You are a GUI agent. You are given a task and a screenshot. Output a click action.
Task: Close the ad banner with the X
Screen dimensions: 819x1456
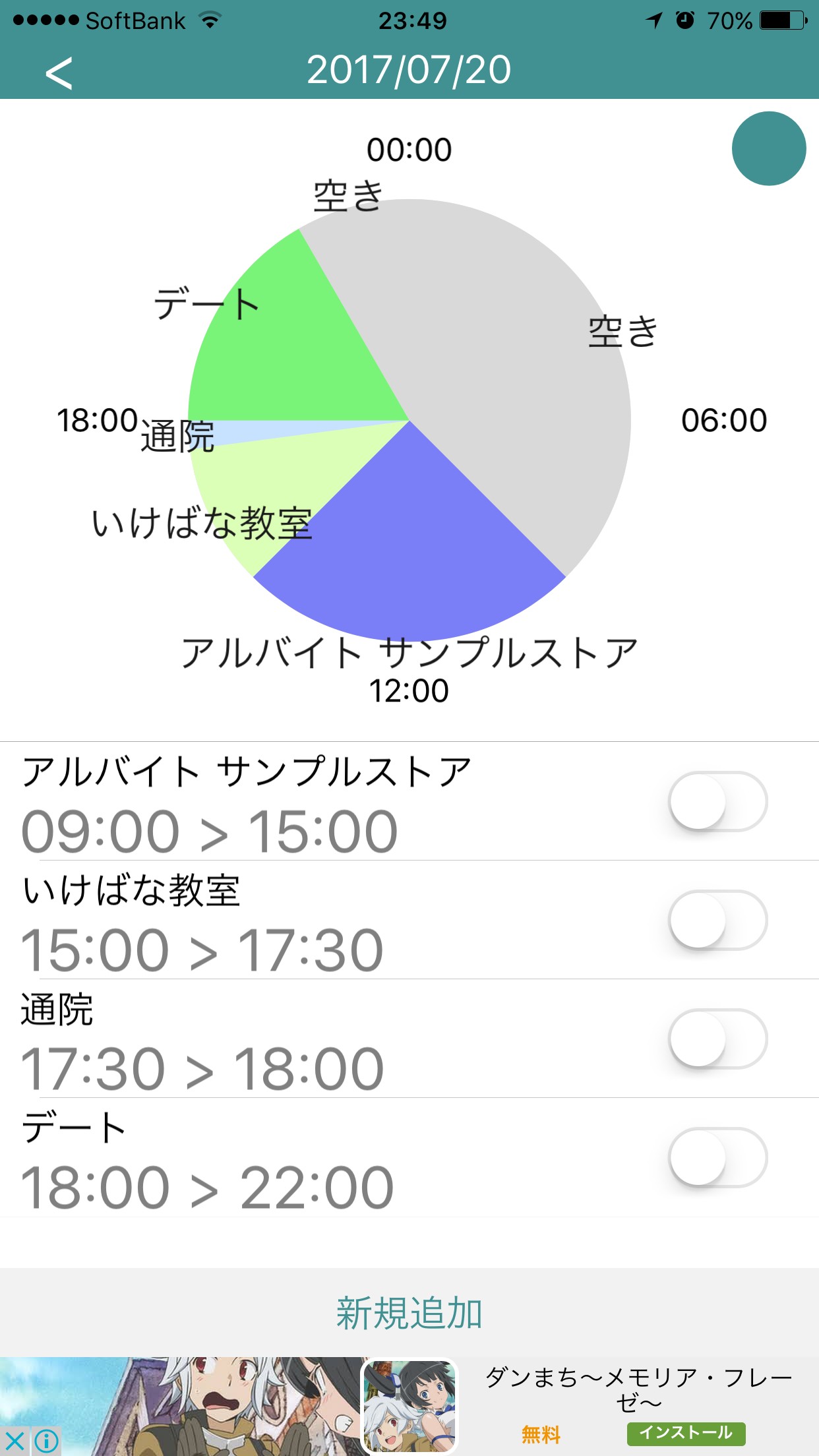tap(15, 1441)
